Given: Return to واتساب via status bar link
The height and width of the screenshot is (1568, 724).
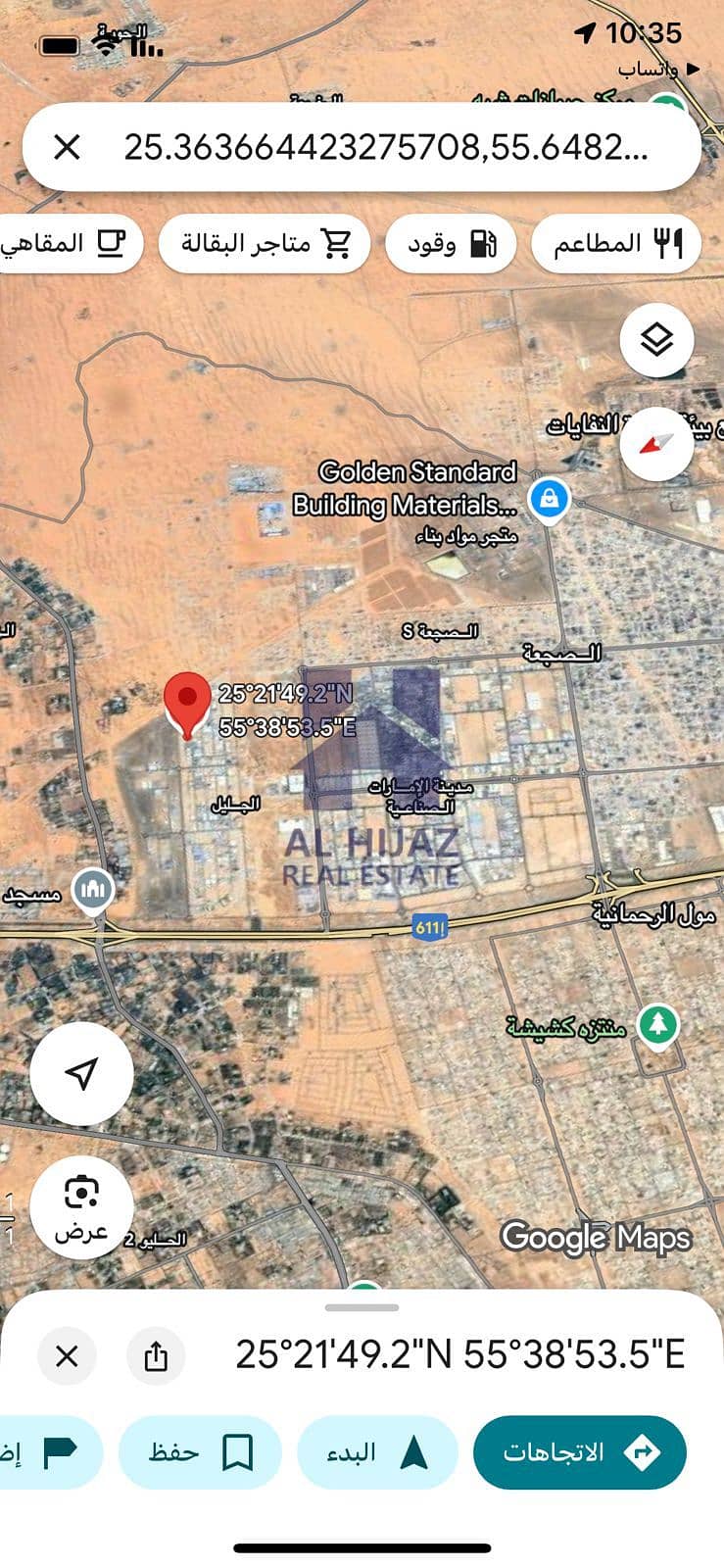Looking at the screenshot, I should tap(657, 70).
